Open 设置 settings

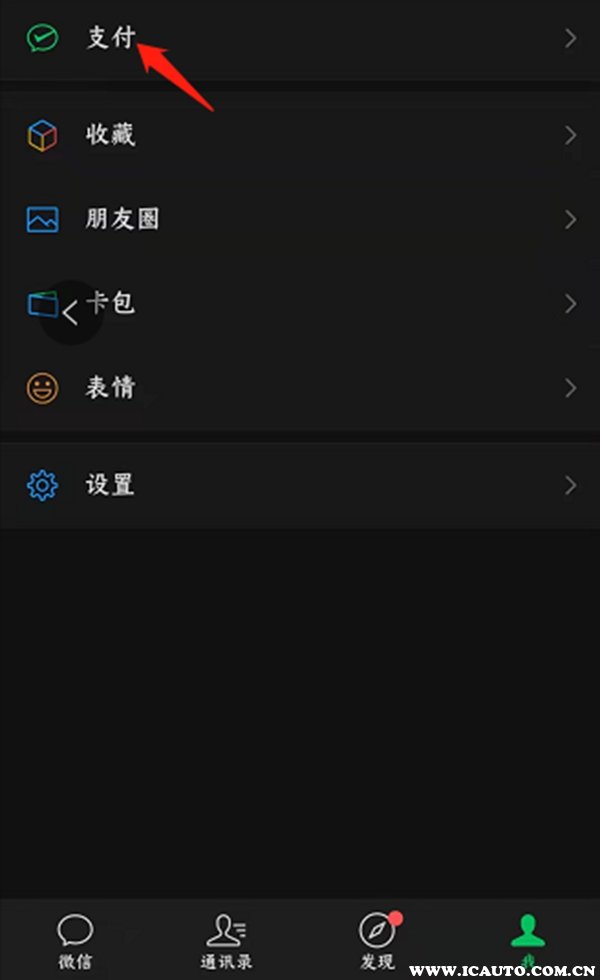(x=300, y=486)
